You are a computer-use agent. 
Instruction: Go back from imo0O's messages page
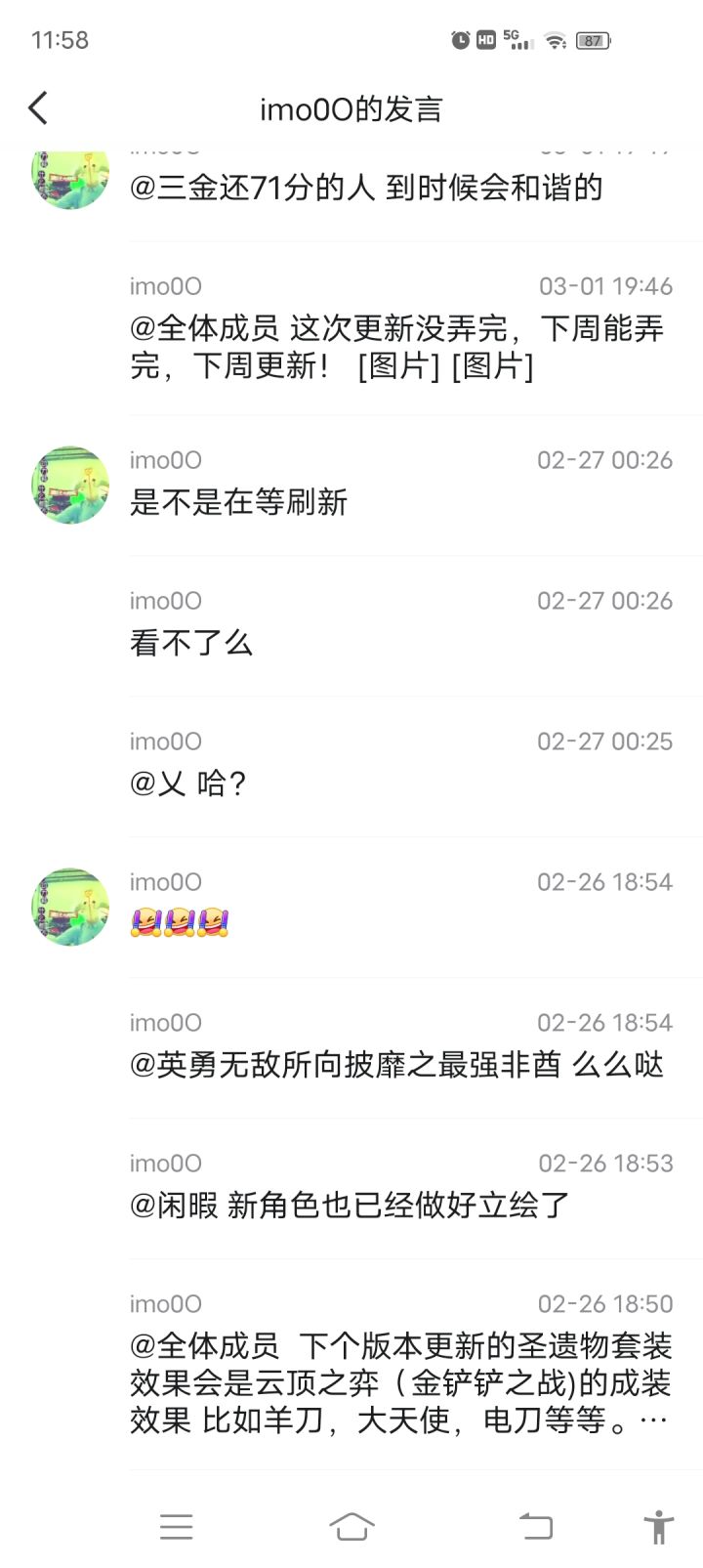38,108
